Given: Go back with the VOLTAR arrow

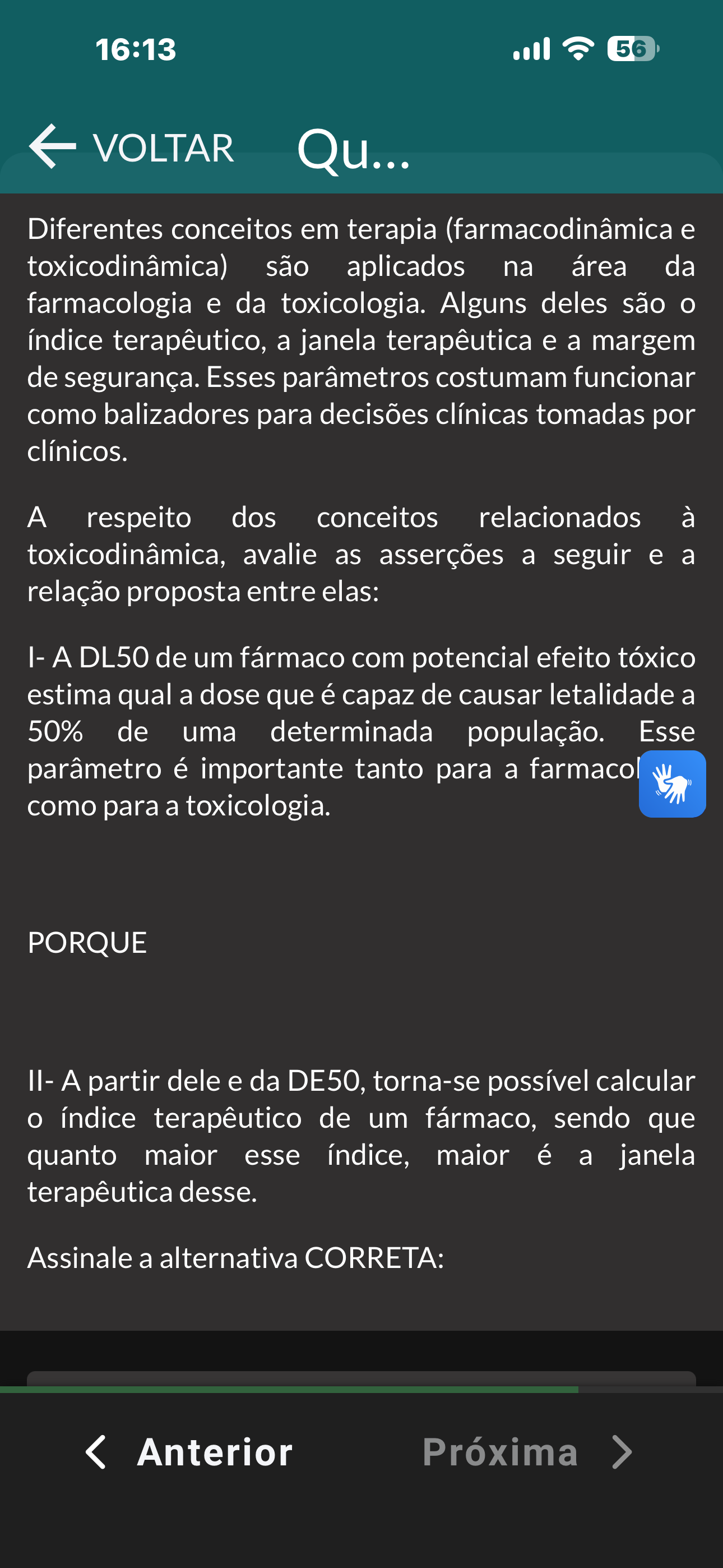Looking at the screenshot, I should point(132,147).
